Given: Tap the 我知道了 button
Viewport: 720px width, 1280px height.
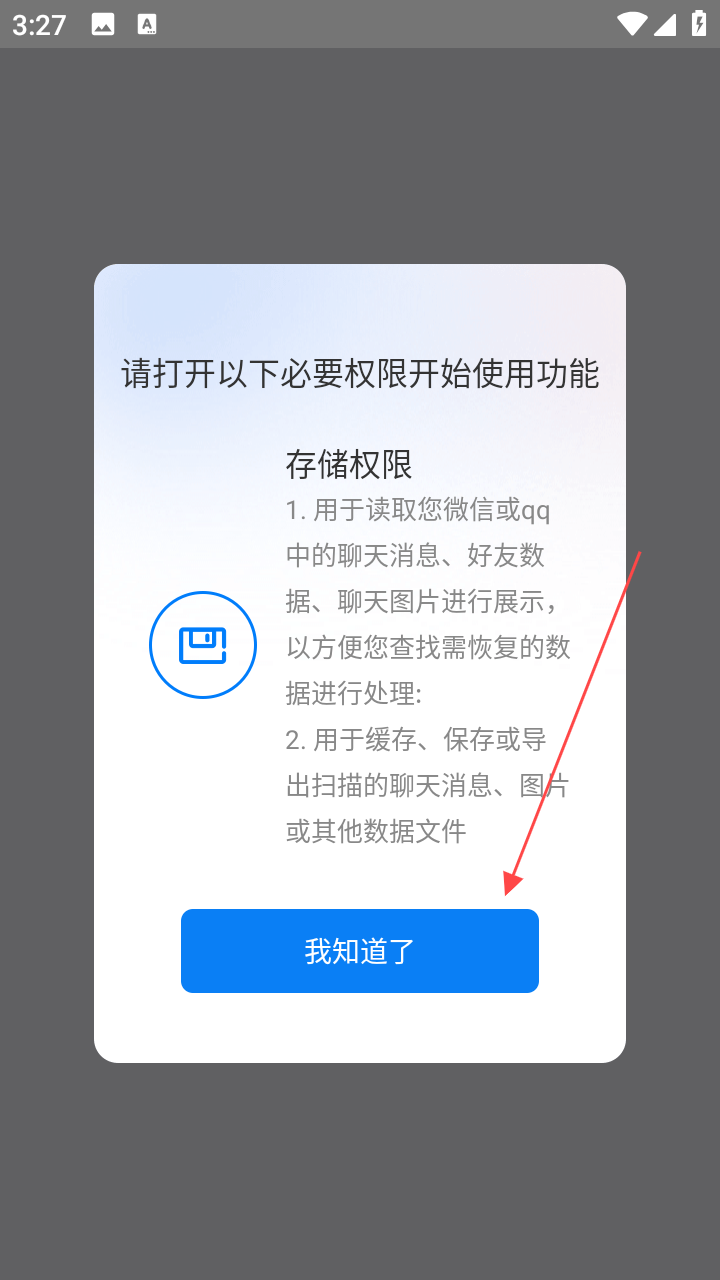Looking at the screenshot, I should point(360,951).
